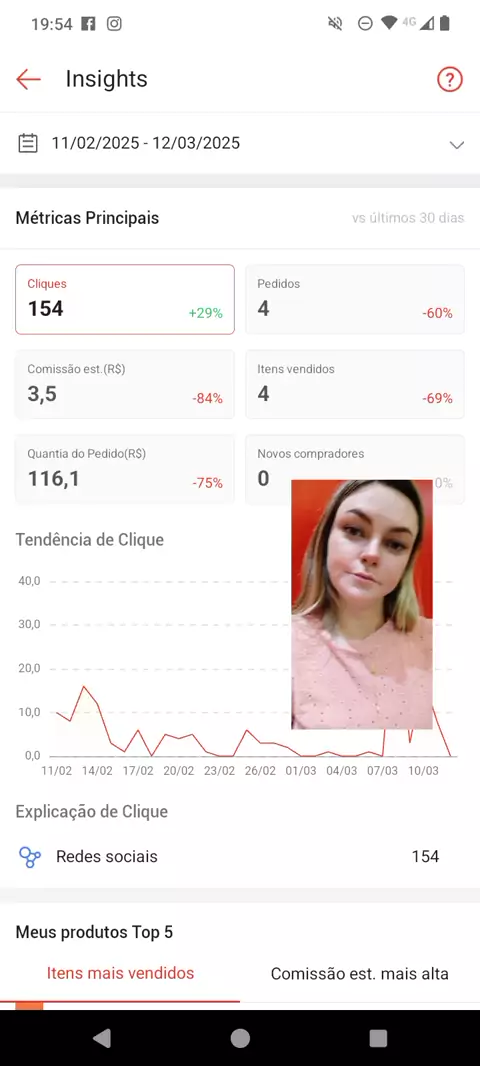Open the help question mark icon
Image resolution: width=480 pixels, height=1066 pixels.
tap(449, 80)
